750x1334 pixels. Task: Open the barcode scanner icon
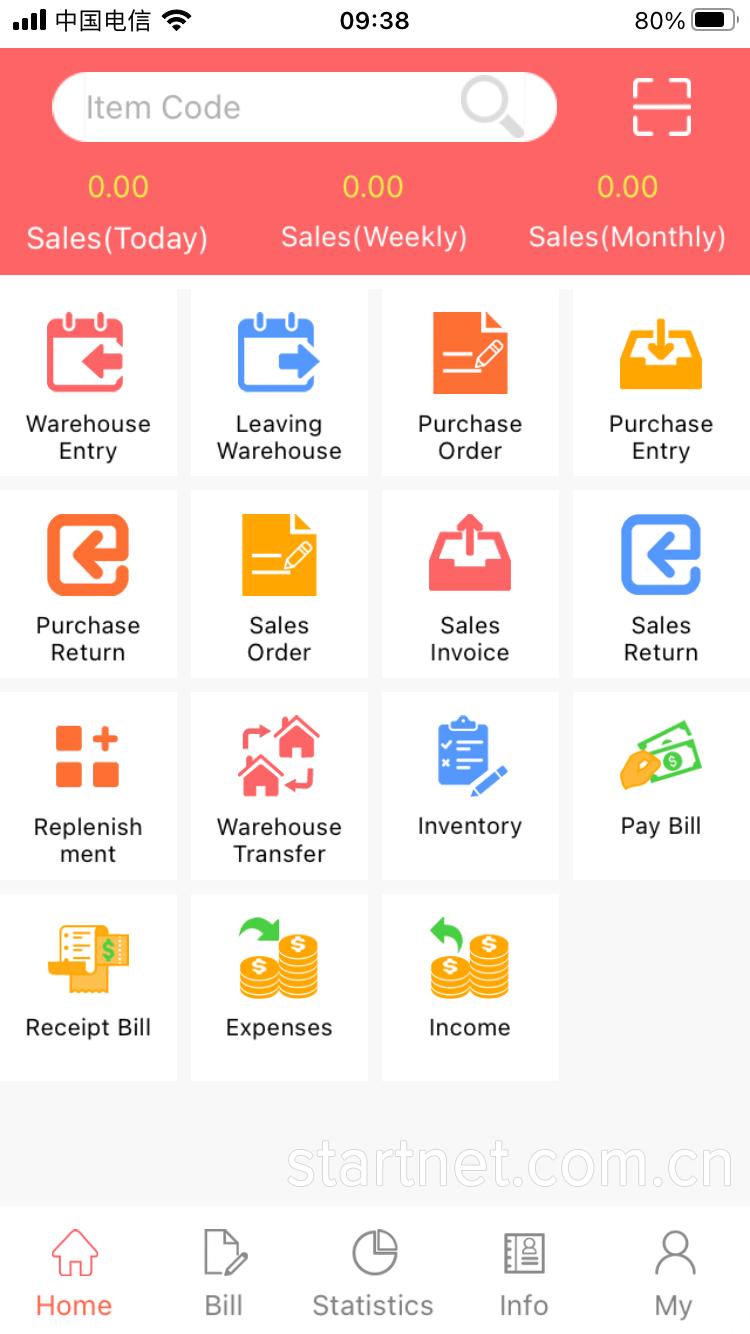point(662,107)
